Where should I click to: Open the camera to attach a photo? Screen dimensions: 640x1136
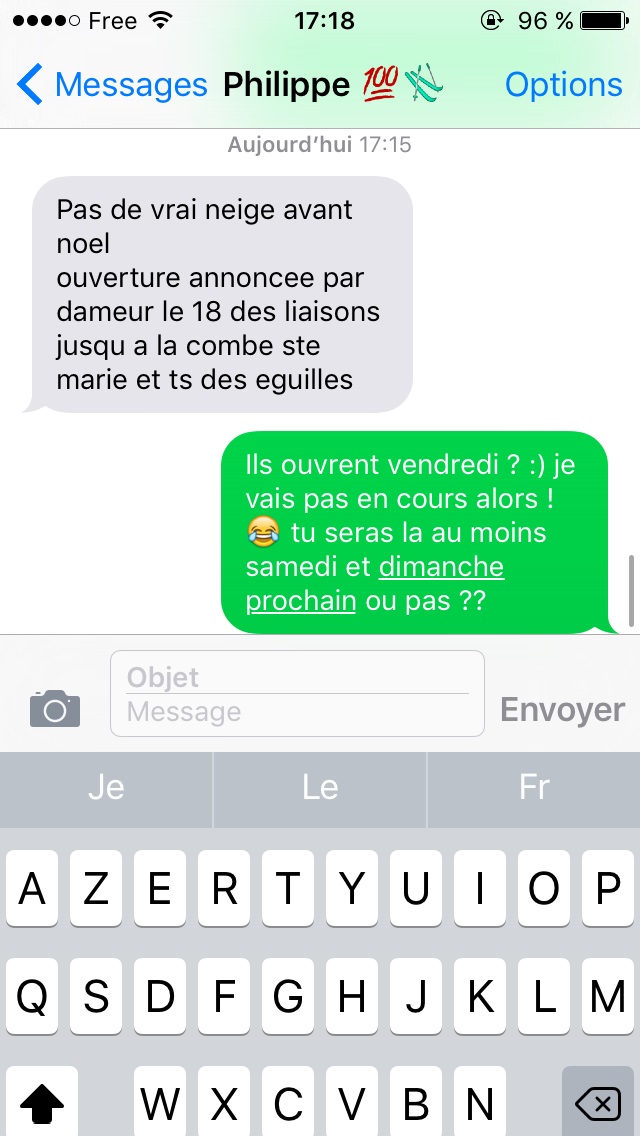click(55, 709)
